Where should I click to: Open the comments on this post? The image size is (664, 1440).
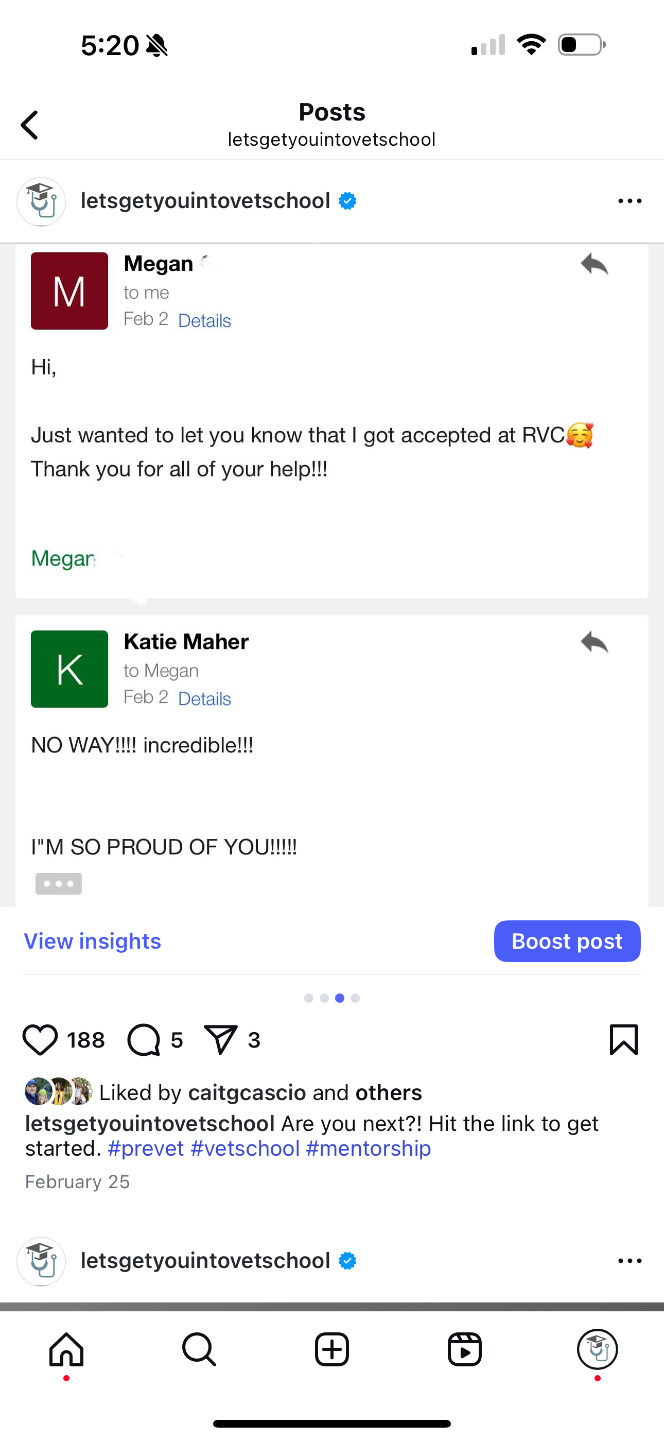click(x=144, y=1040)
